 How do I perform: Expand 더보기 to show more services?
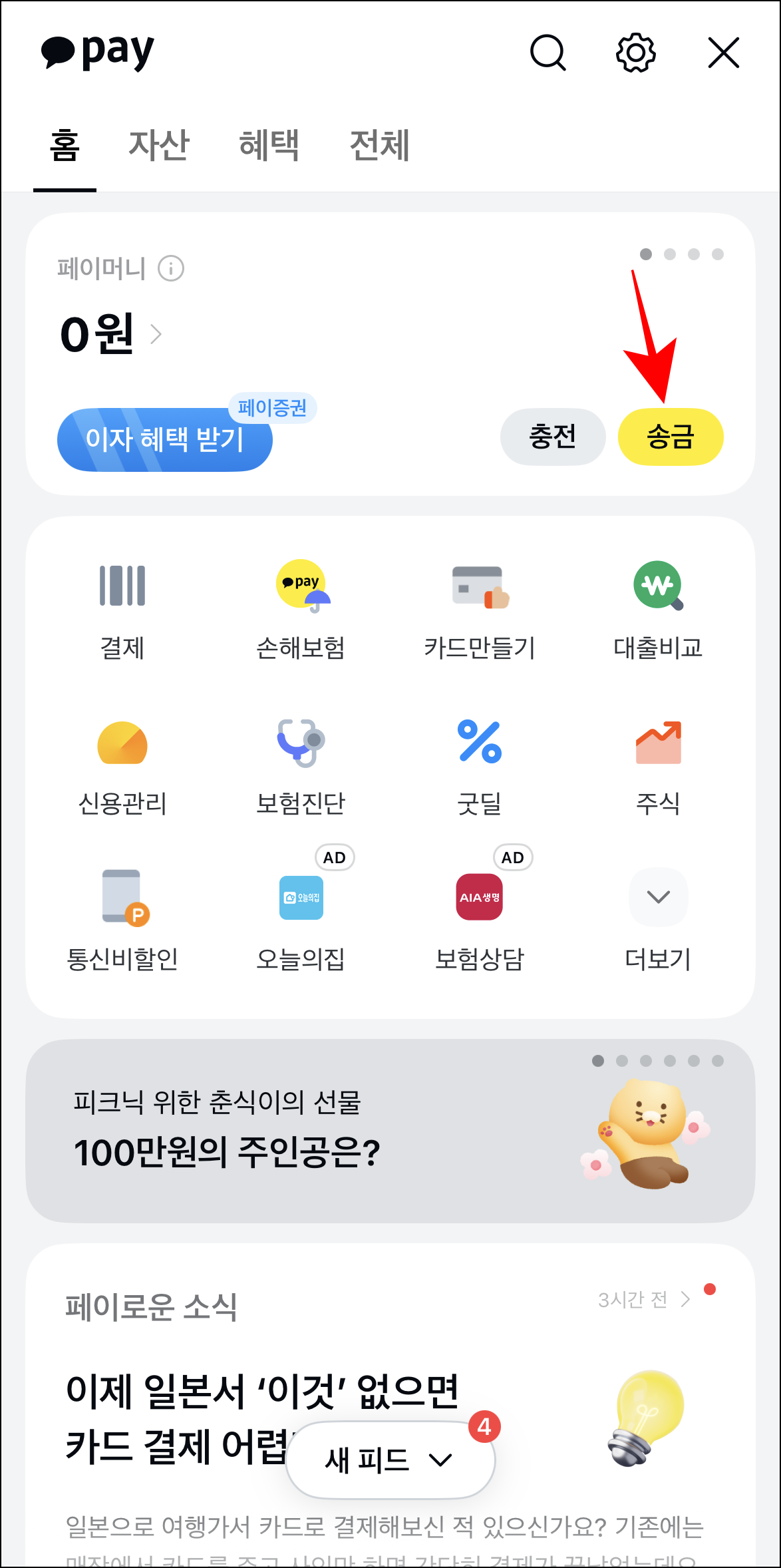click(658, 897)
